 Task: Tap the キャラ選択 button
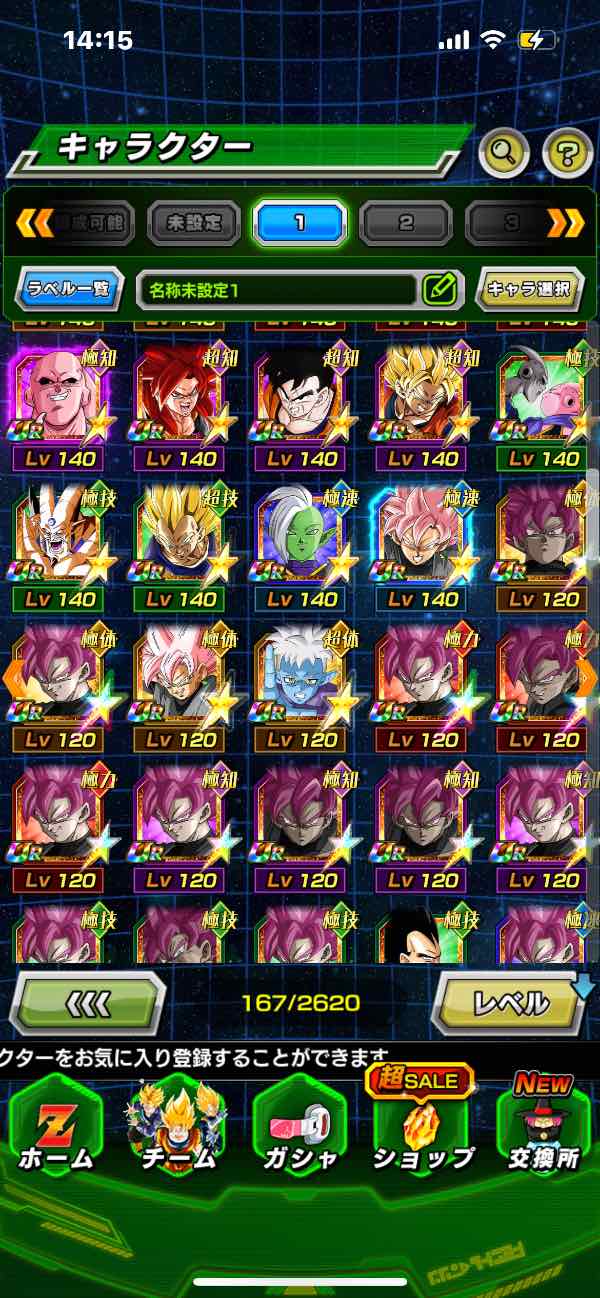[528, 291]
